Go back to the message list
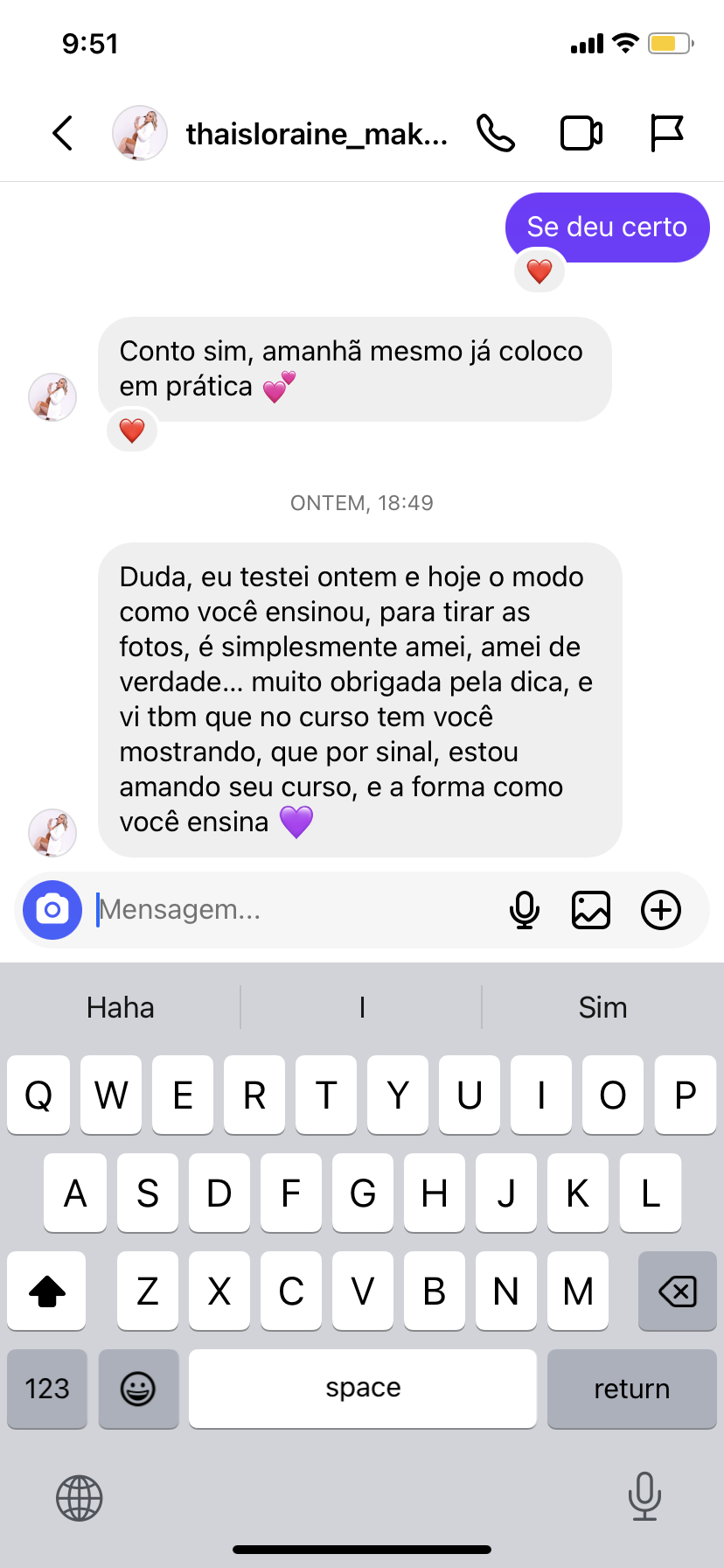 tap(63, 134)
